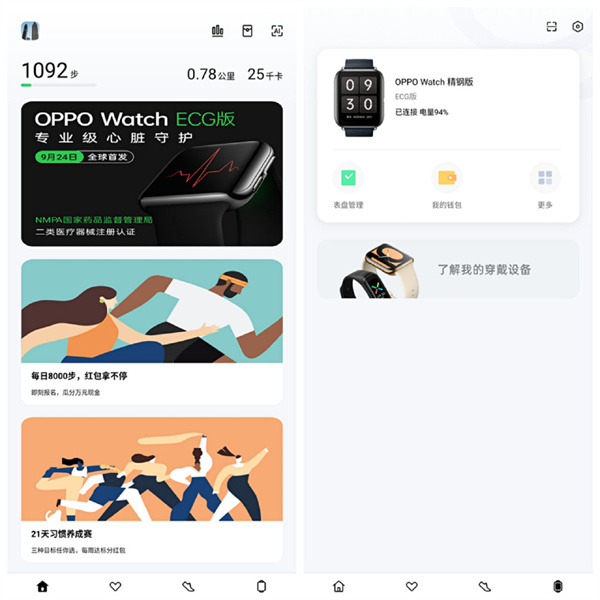Open the 21天习惯养成赛 card
The height and width of the screenshot is (600, 600).
point(152,488)
